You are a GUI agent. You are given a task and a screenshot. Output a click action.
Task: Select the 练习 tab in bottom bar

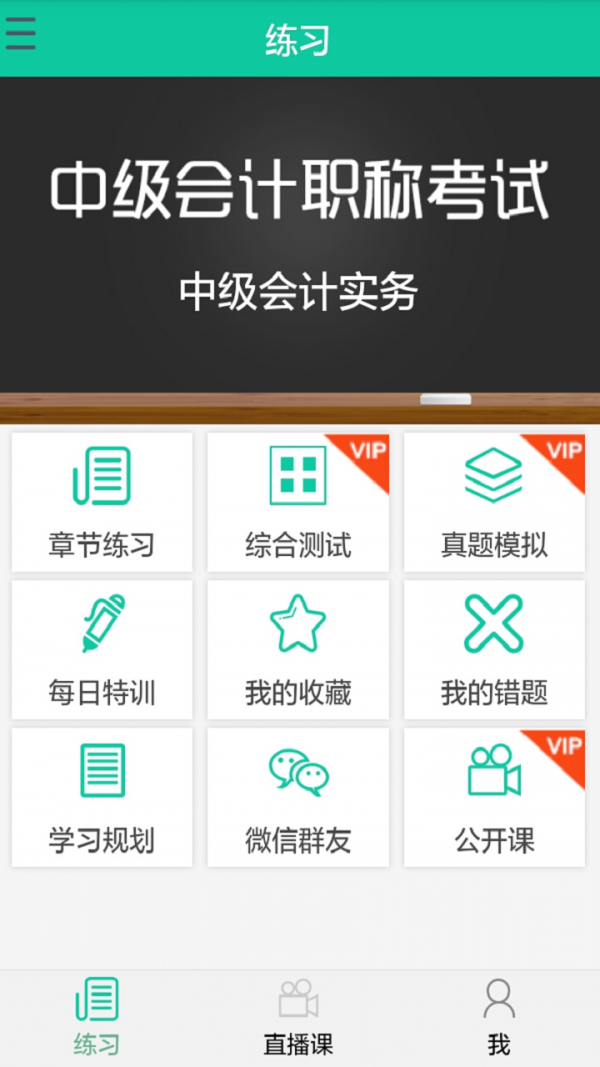coord(97,1017)
